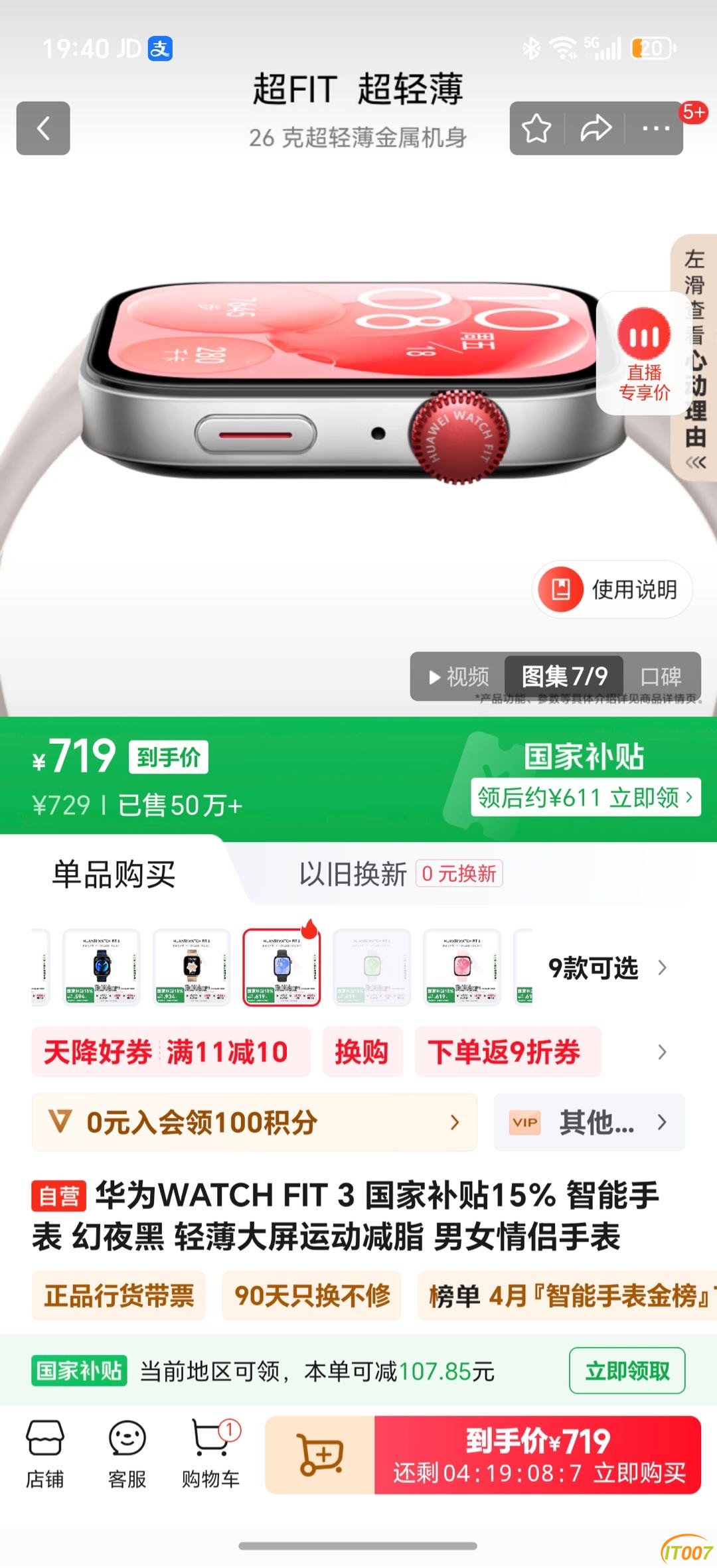This screenshot has width=717, height=1568.
Task: Choose the pink watch variant thumbnail
Action: (x=462, y=967)
